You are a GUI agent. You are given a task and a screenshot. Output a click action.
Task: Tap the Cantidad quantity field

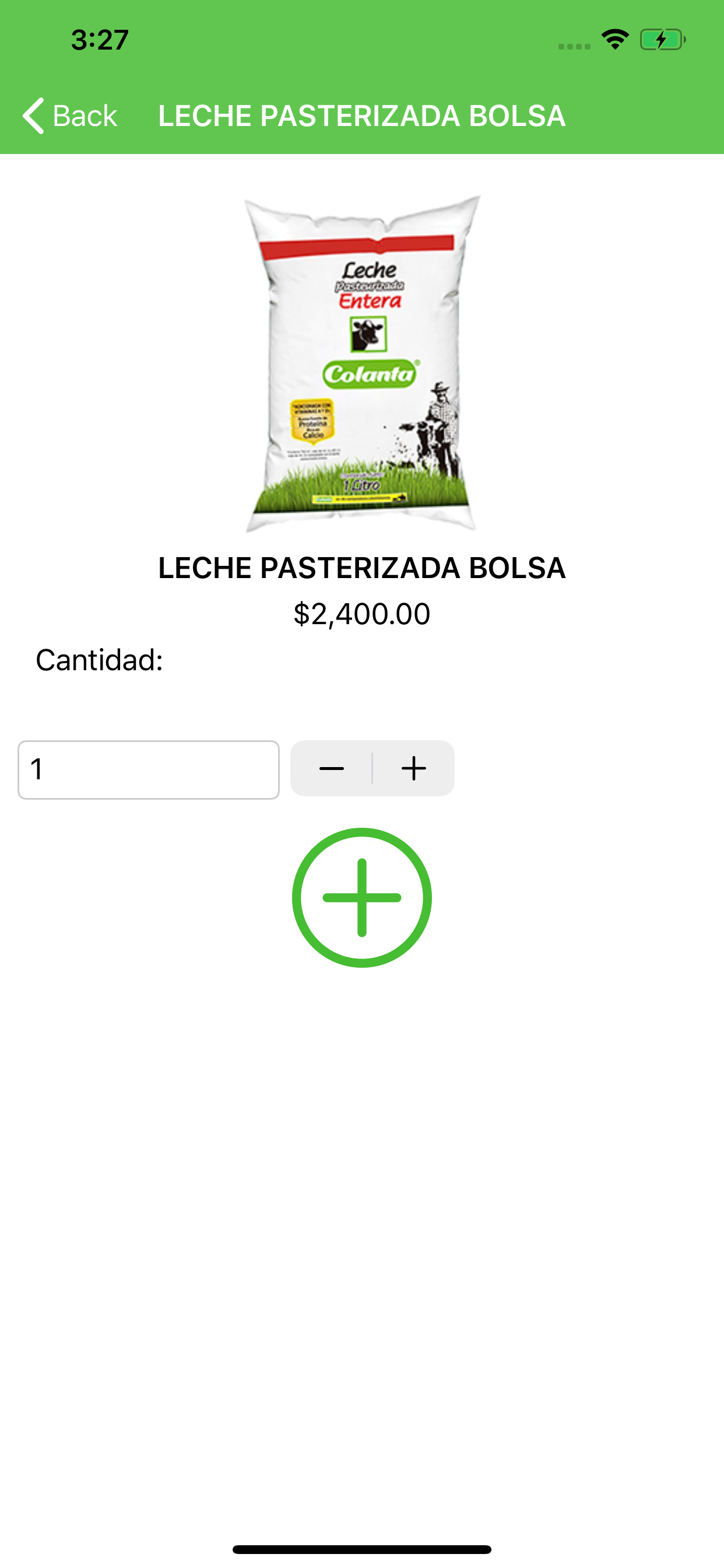pyautogui.click(x=149, y=769)
